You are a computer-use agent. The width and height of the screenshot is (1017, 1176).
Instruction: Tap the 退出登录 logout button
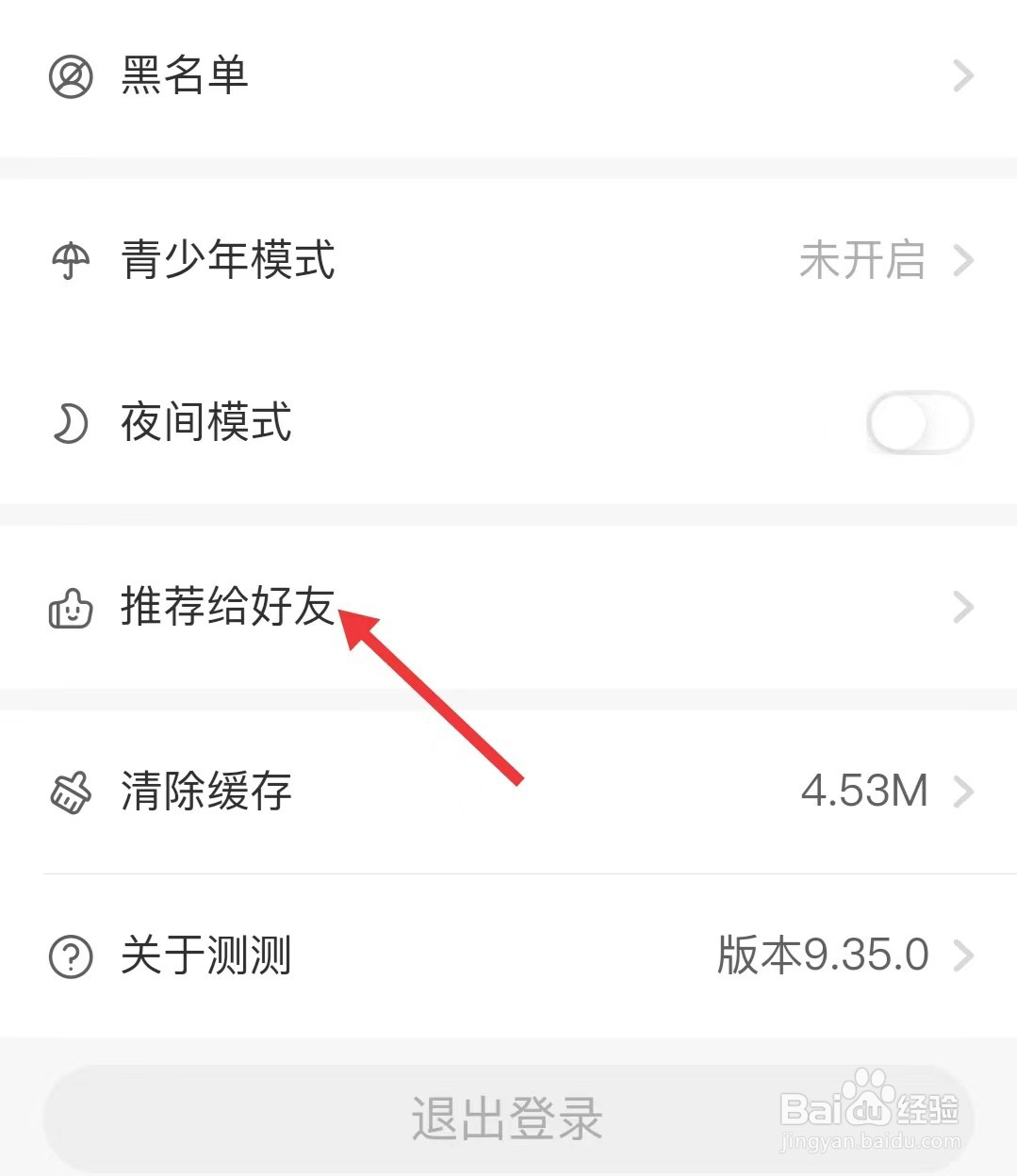(x=508, y=1119)
